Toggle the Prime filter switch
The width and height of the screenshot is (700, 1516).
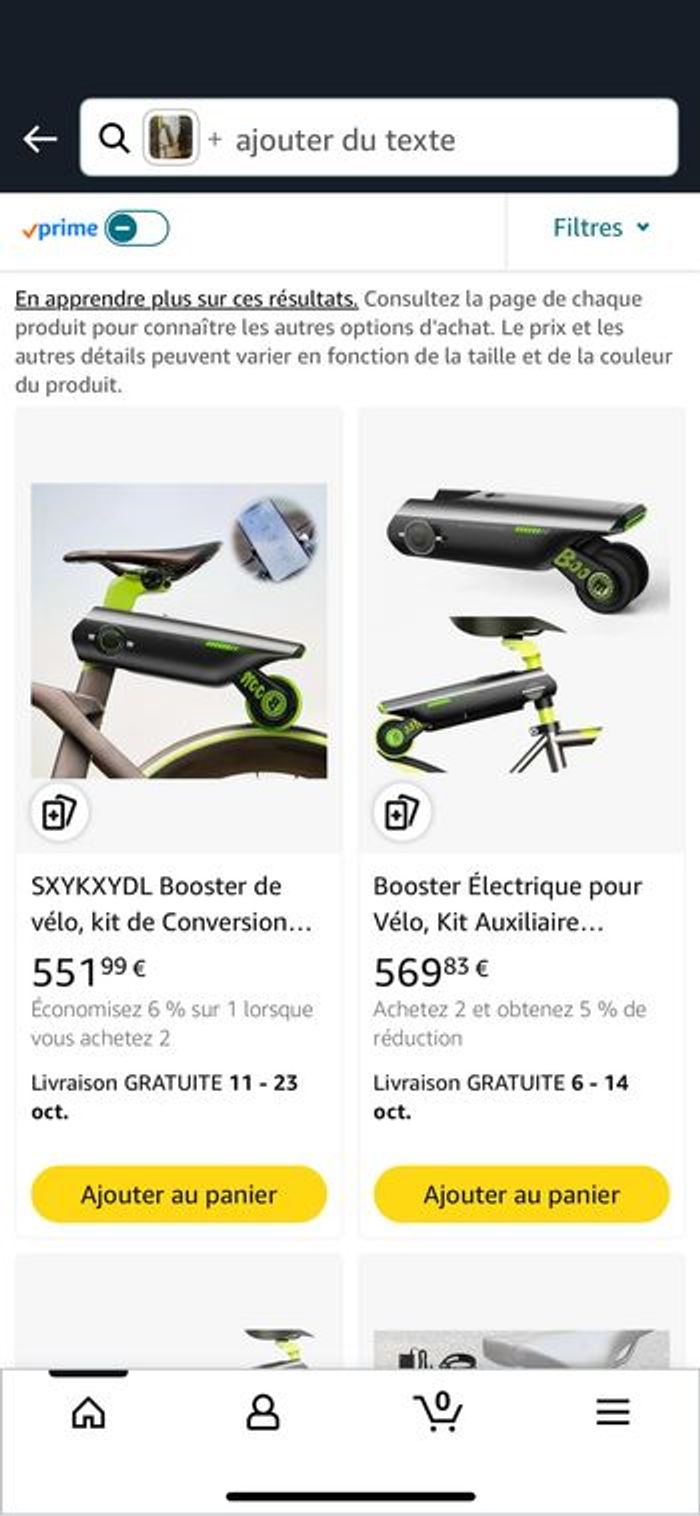pos(137,229)
